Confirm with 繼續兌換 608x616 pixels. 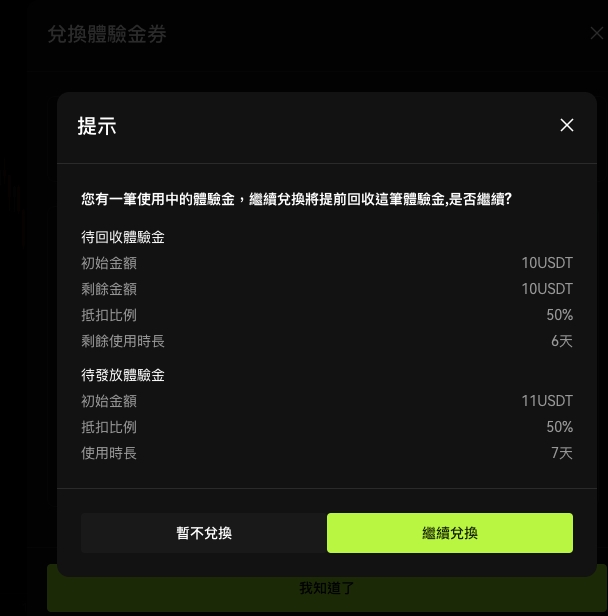click(450, 533)
